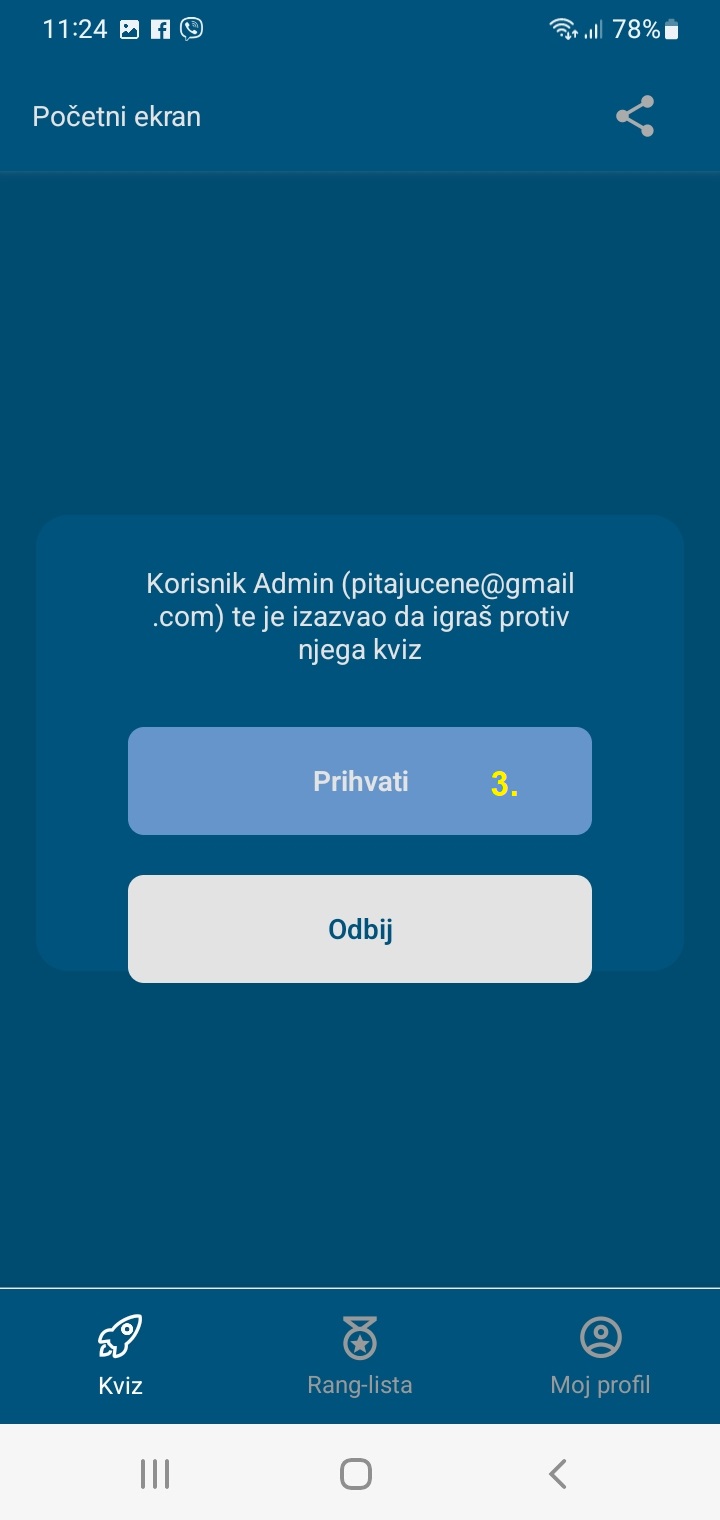Switch to the Kviz tab
The image size is (720, 1520).
pyautogui.click(x=120, y=1355)
